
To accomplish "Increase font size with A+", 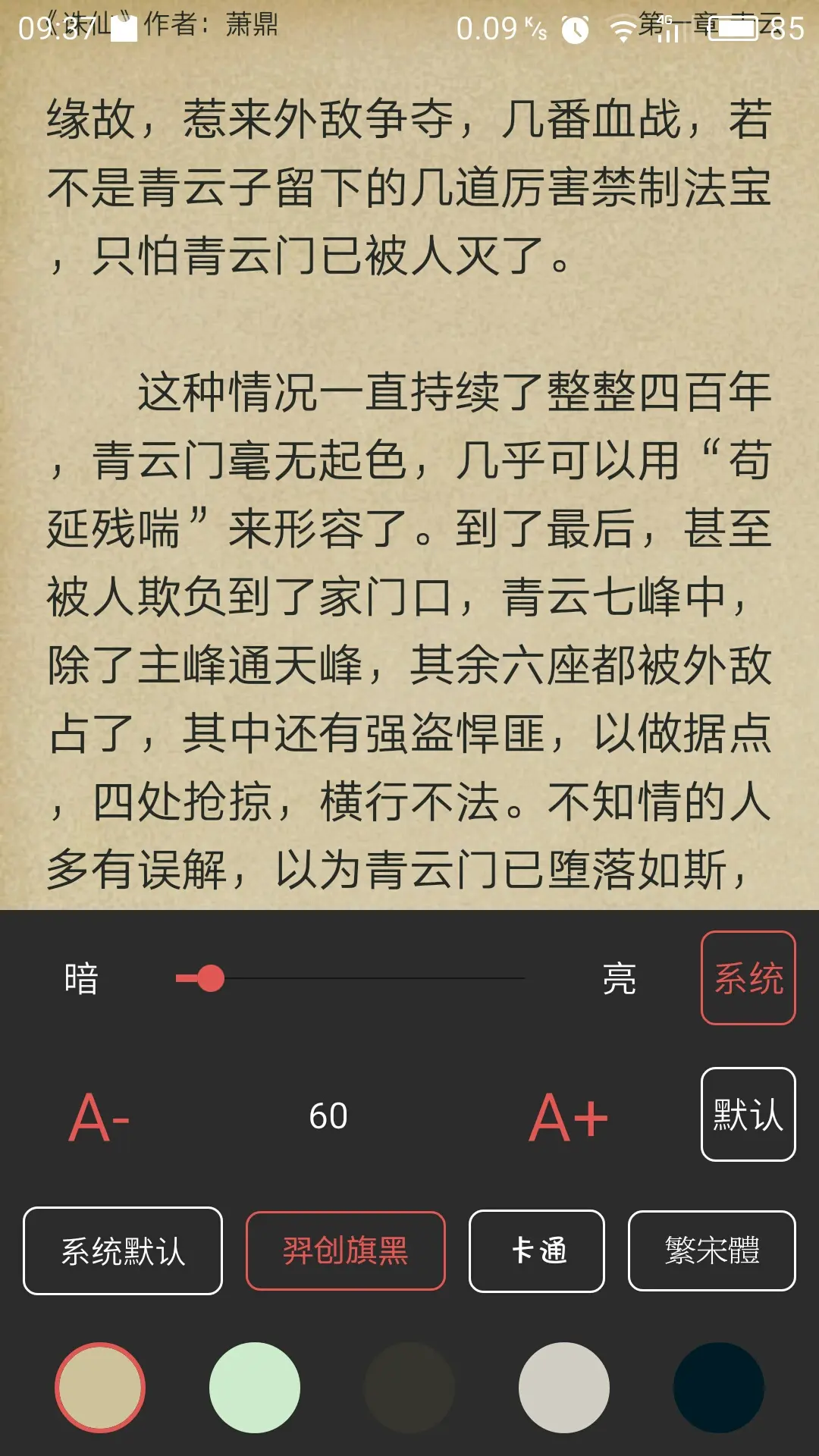I will point(569,1117).
